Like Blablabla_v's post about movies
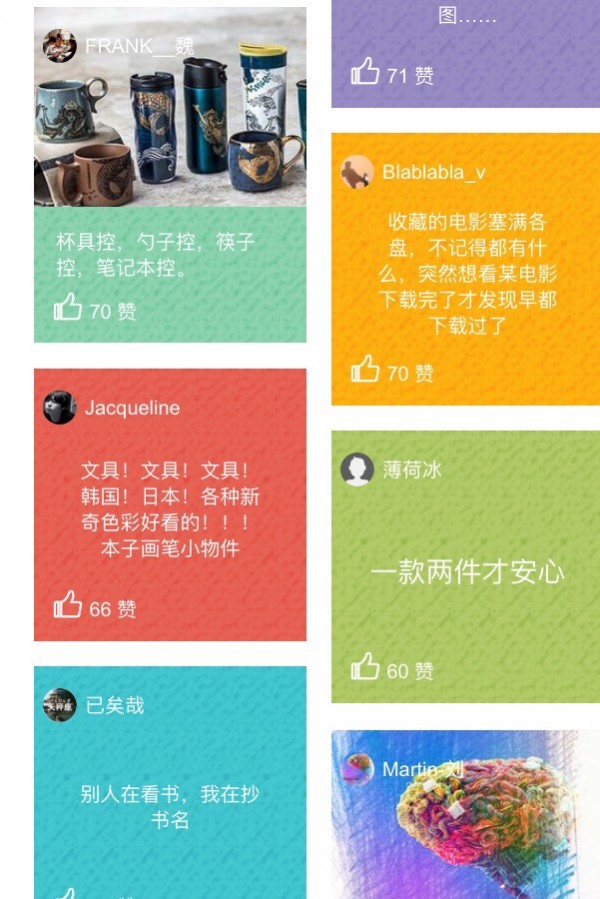Screen dimensions: 600x899 (x=365, y=368)
